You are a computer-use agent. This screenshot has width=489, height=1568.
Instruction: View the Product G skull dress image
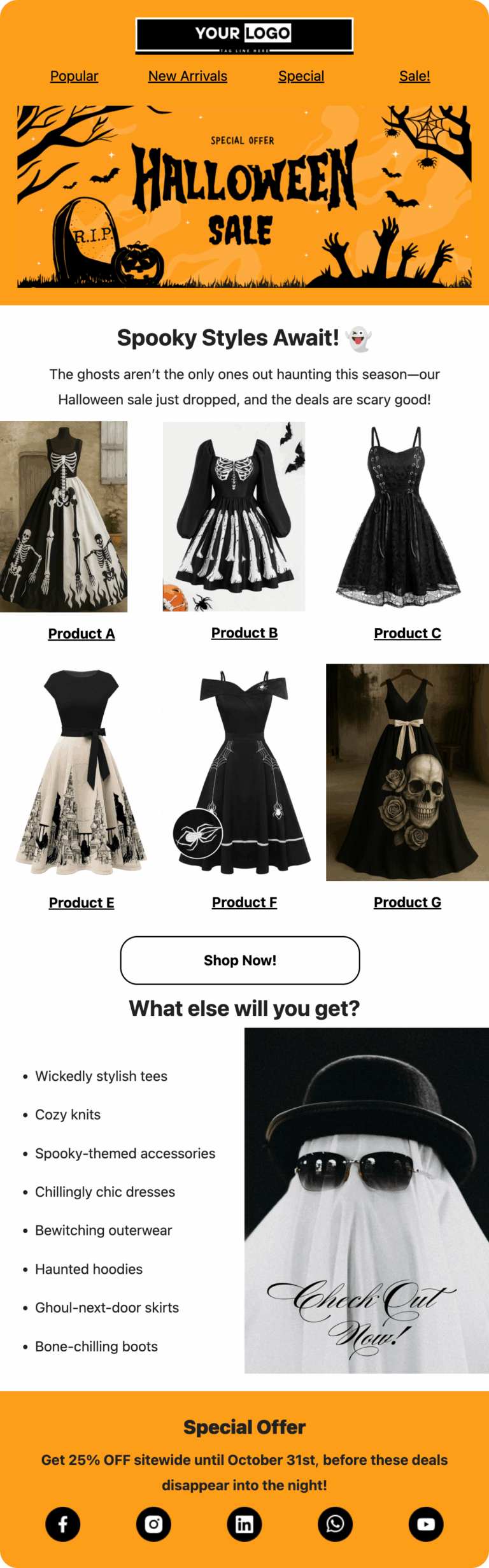click(407, 773)
